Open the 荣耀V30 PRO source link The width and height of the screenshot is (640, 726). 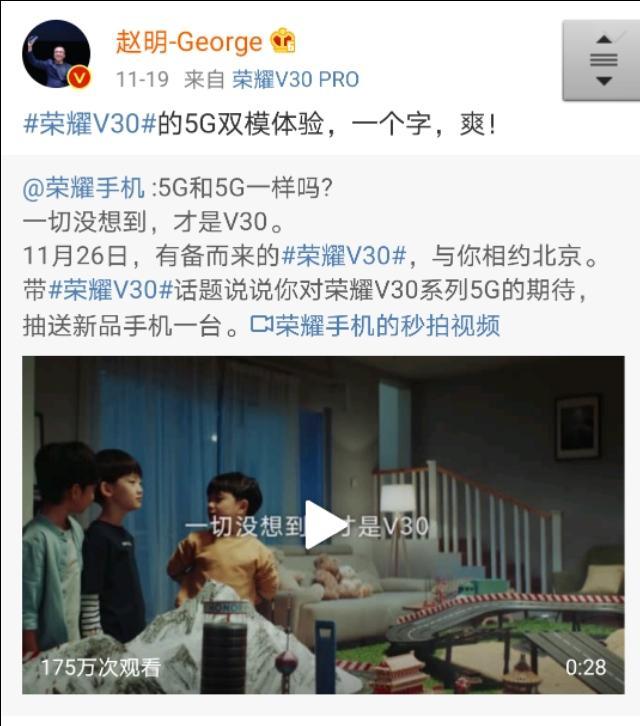[295, 79]
